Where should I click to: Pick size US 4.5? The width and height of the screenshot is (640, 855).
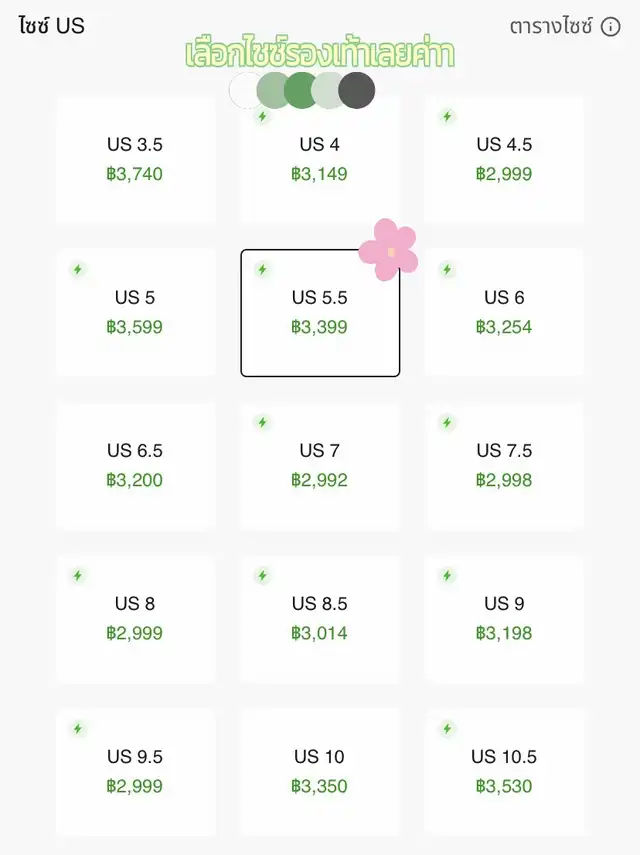504,160
